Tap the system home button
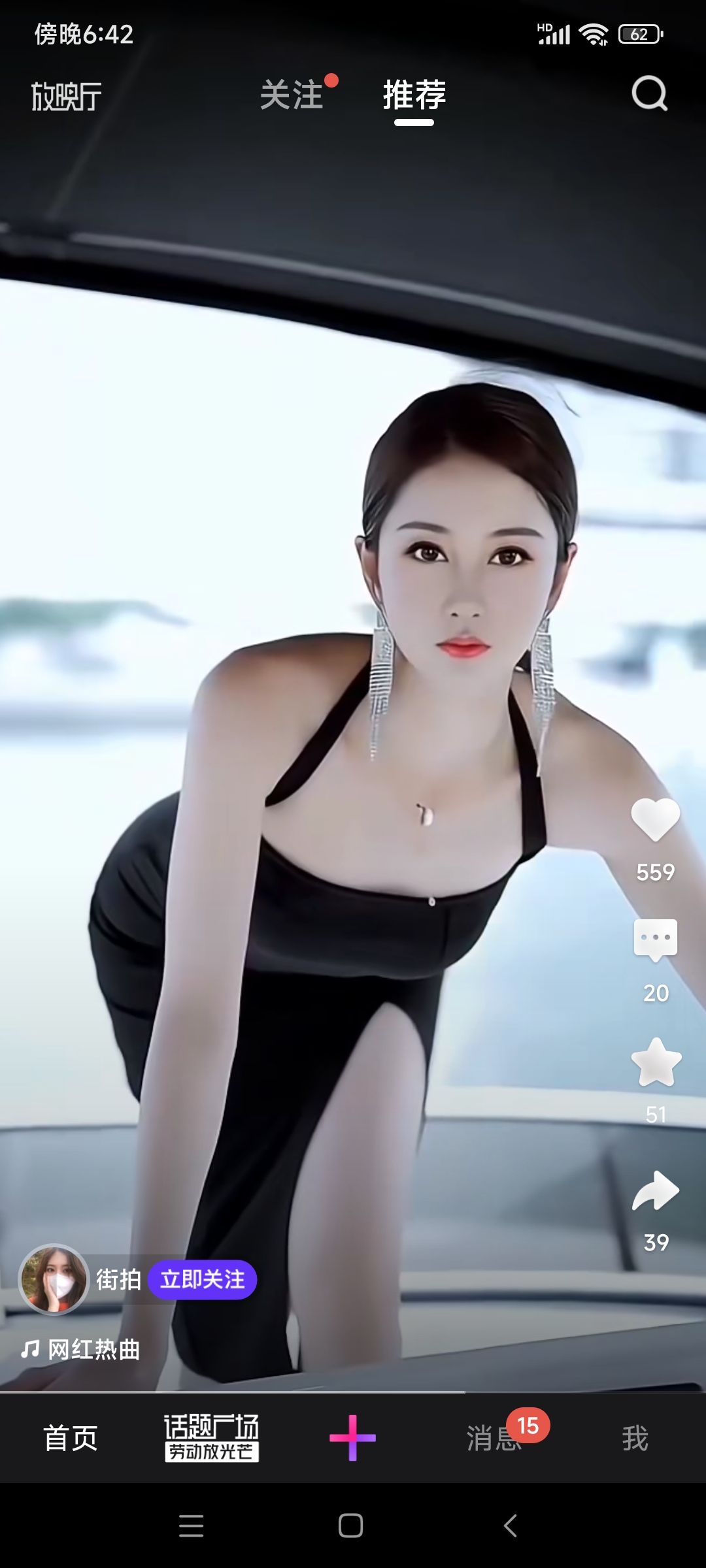This screenshot has width=706, height=1568. [351, 1526]
